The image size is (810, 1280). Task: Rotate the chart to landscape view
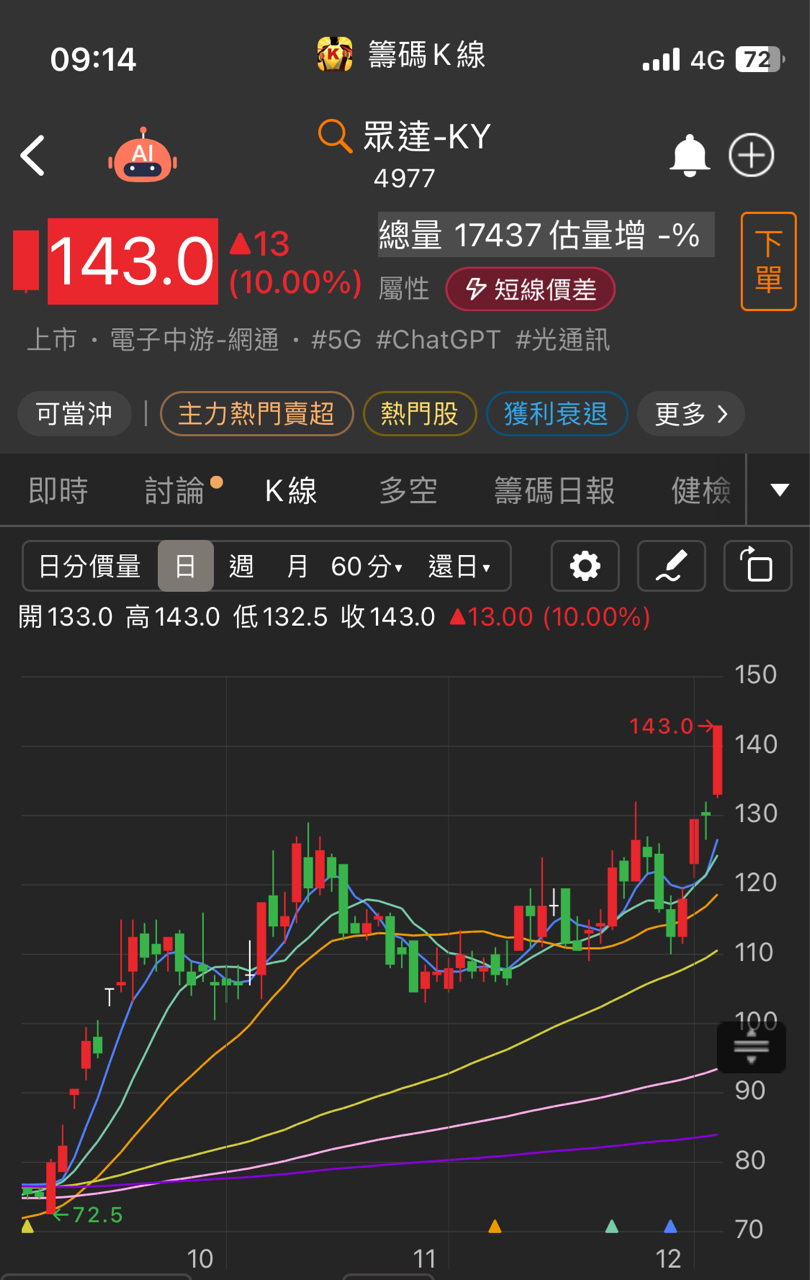pyautogui.click(x=757, y=567)
